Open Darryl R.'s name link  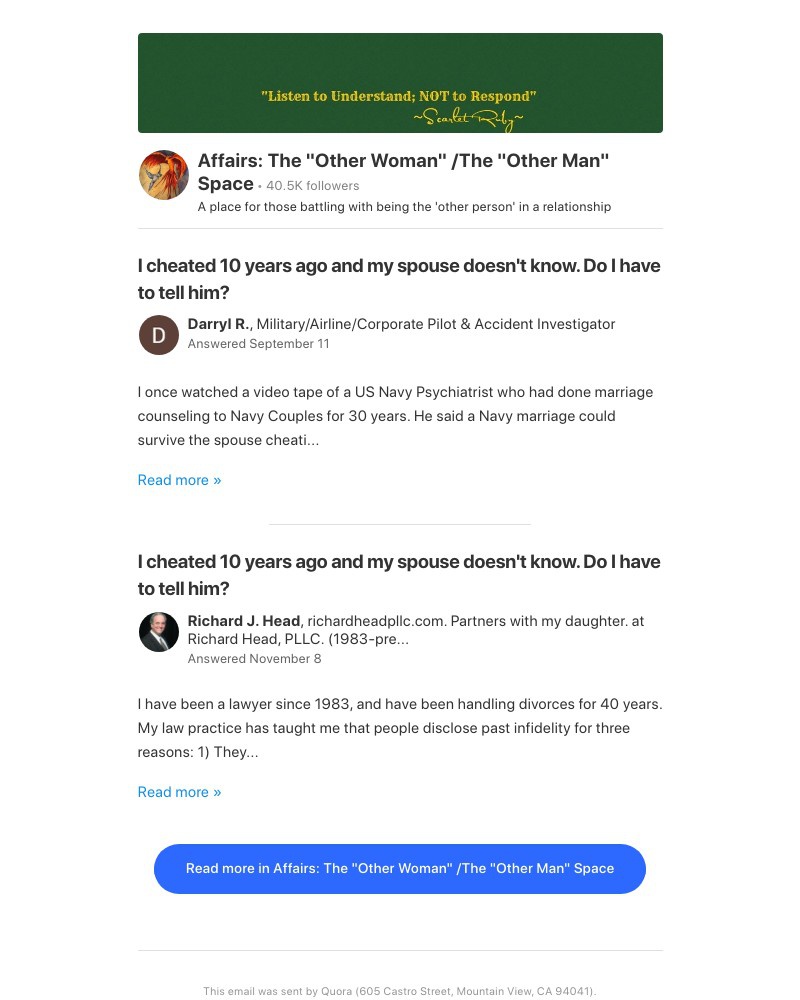pos(218,323)
